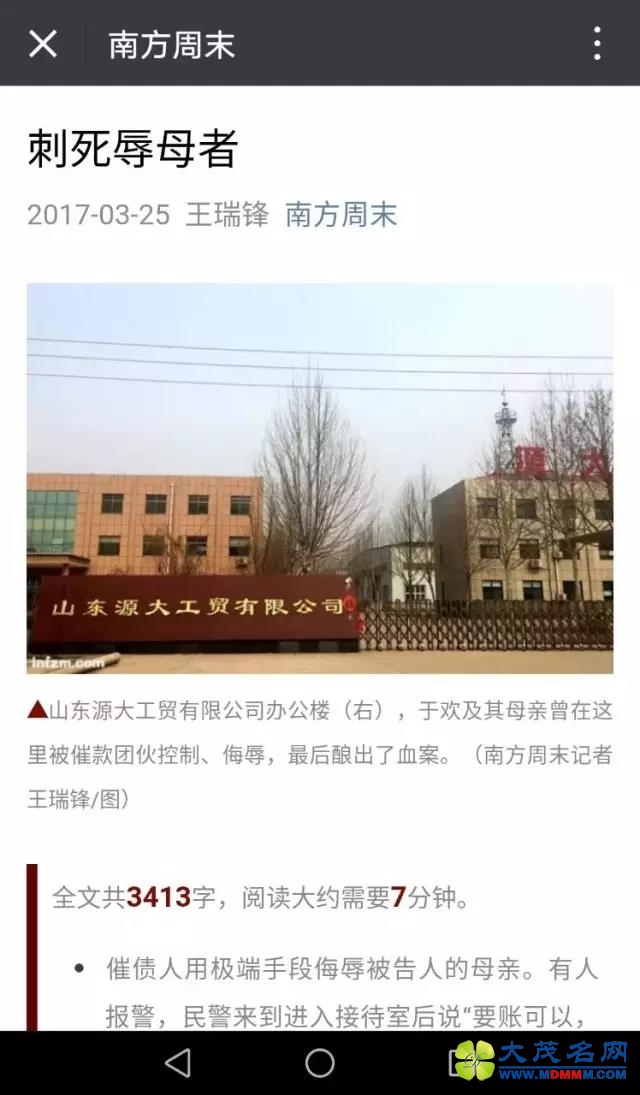Close the article with the X button
Image resolution: width=640 pixels, height=1095 pixels.
(43, 44)
